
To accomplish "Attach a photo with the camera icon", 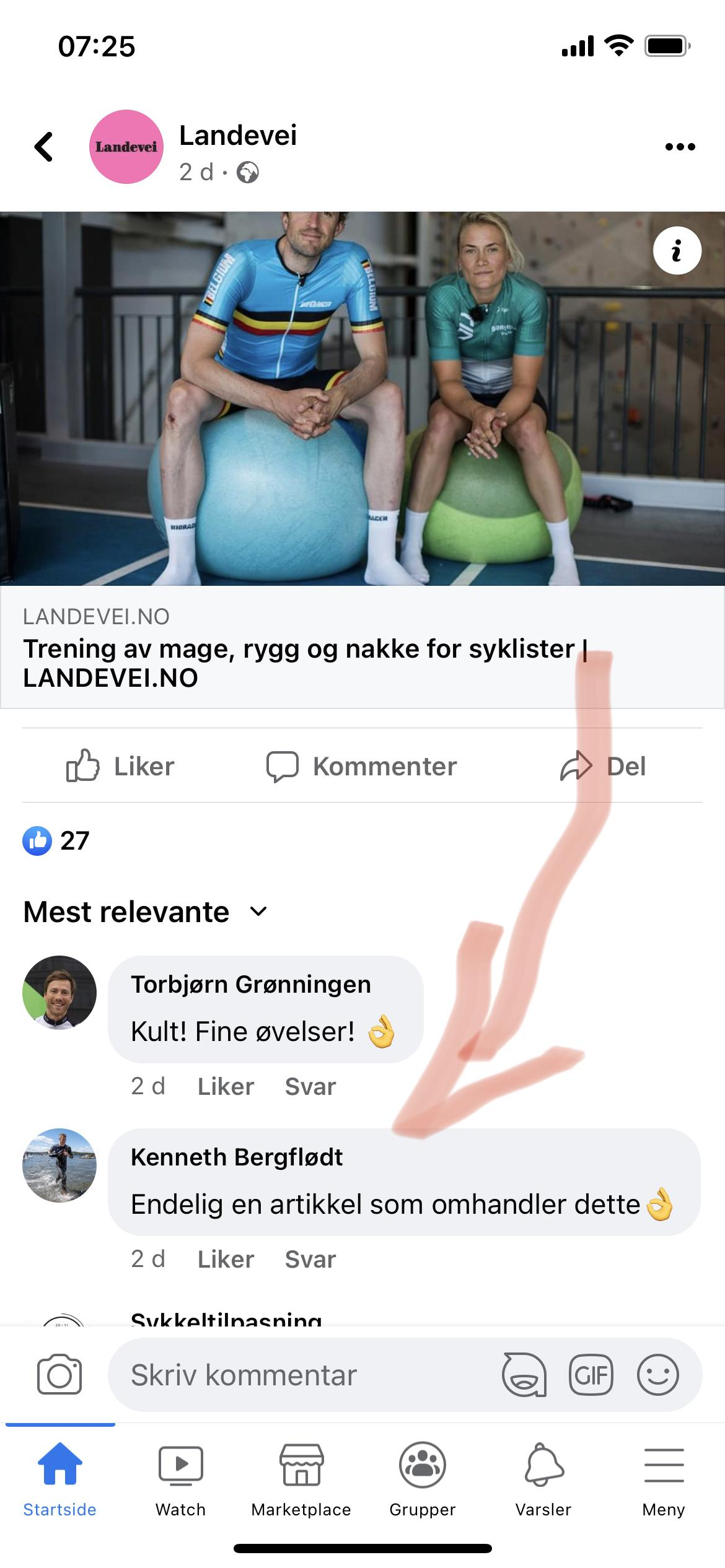I will [x=59, y=1375].
